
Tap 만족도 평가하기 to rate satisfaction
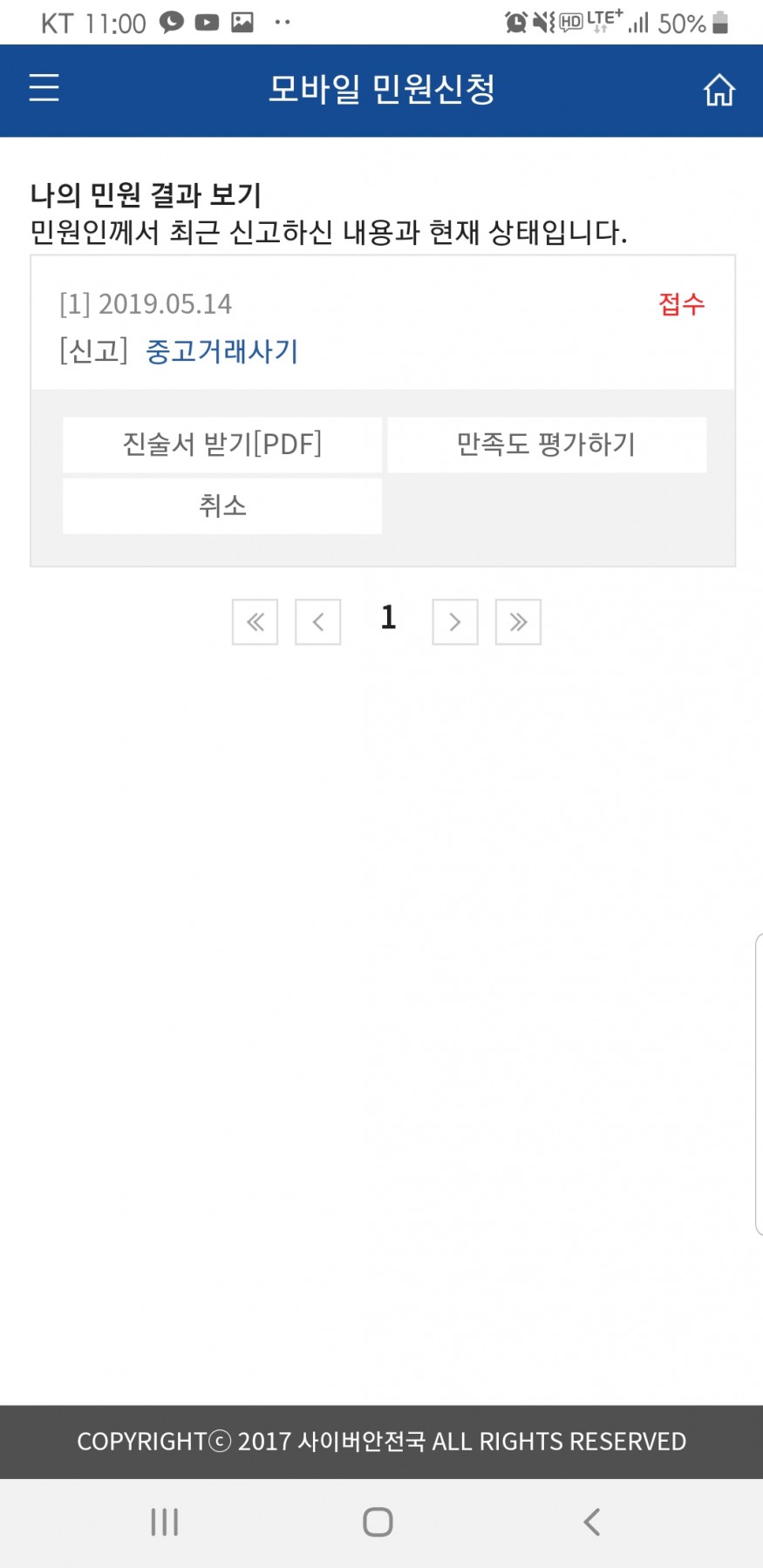547,445
